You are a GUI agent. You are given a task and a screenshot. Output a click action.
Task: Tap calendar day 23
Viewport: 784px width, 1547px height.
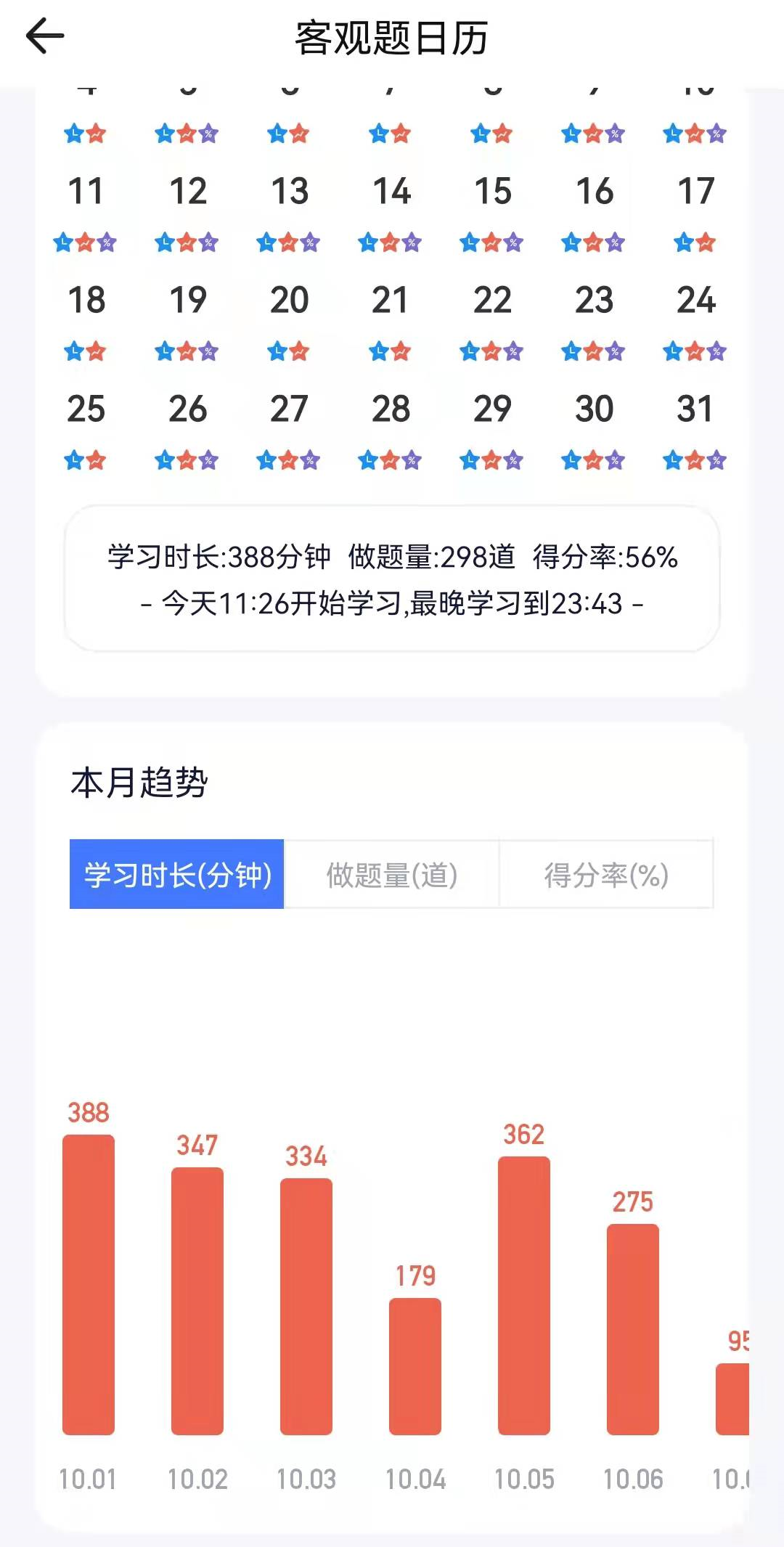pyautogui.click(x=594, y=301)
